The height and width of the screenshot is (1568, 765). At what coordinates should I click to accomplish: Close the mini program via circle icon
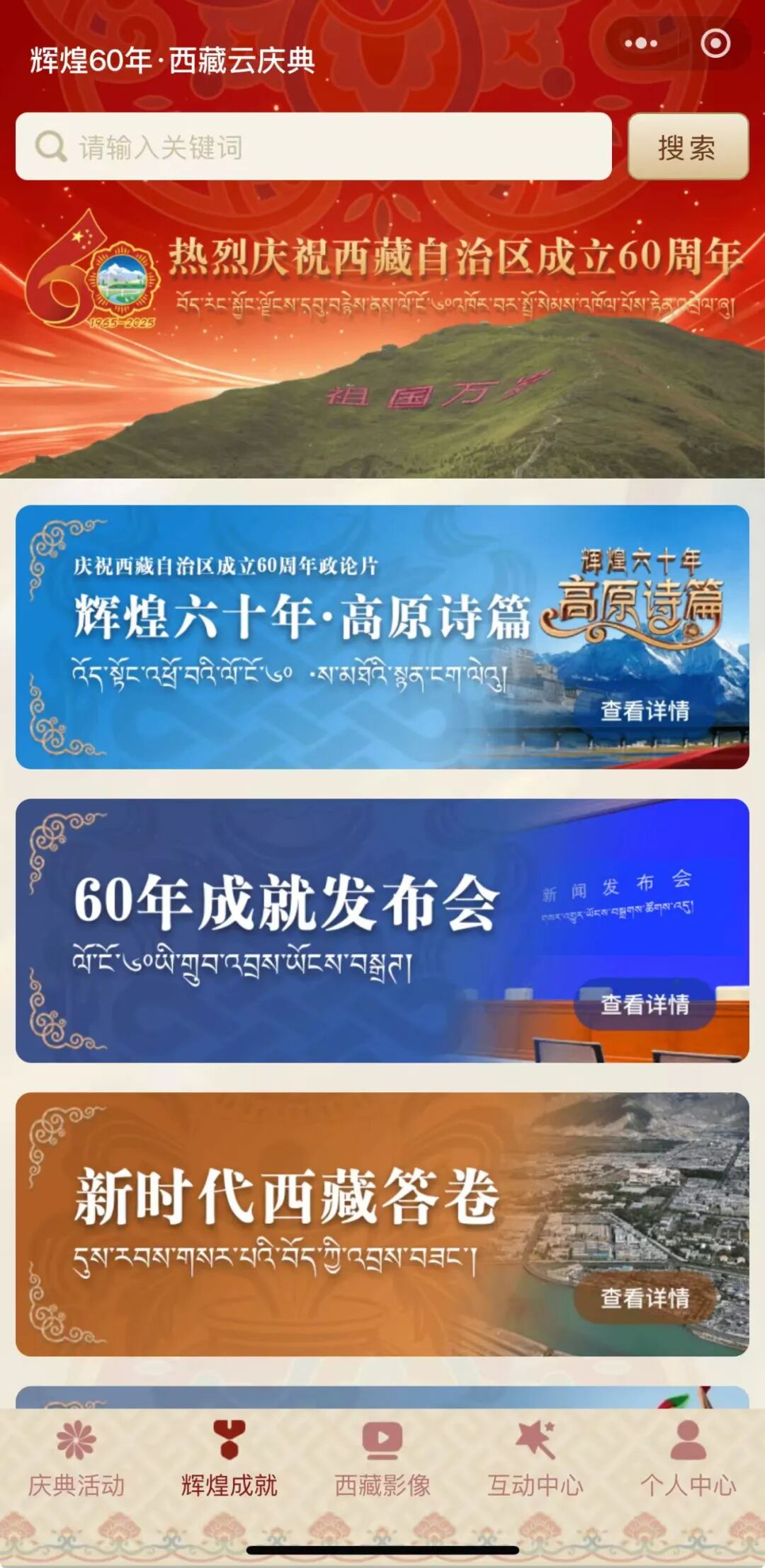715,44
